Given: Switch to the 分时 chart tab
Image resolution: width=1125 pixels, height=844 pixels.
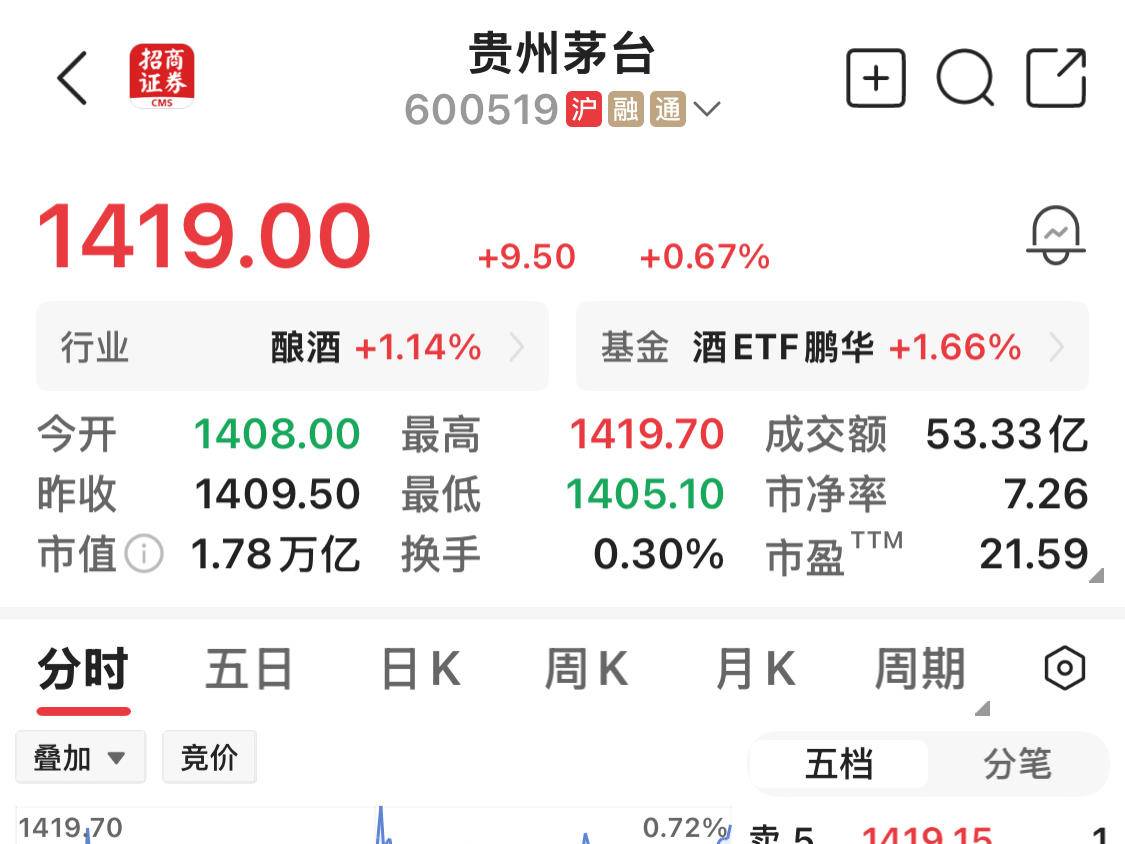Looking at the screenshot, I should point(83,669).
